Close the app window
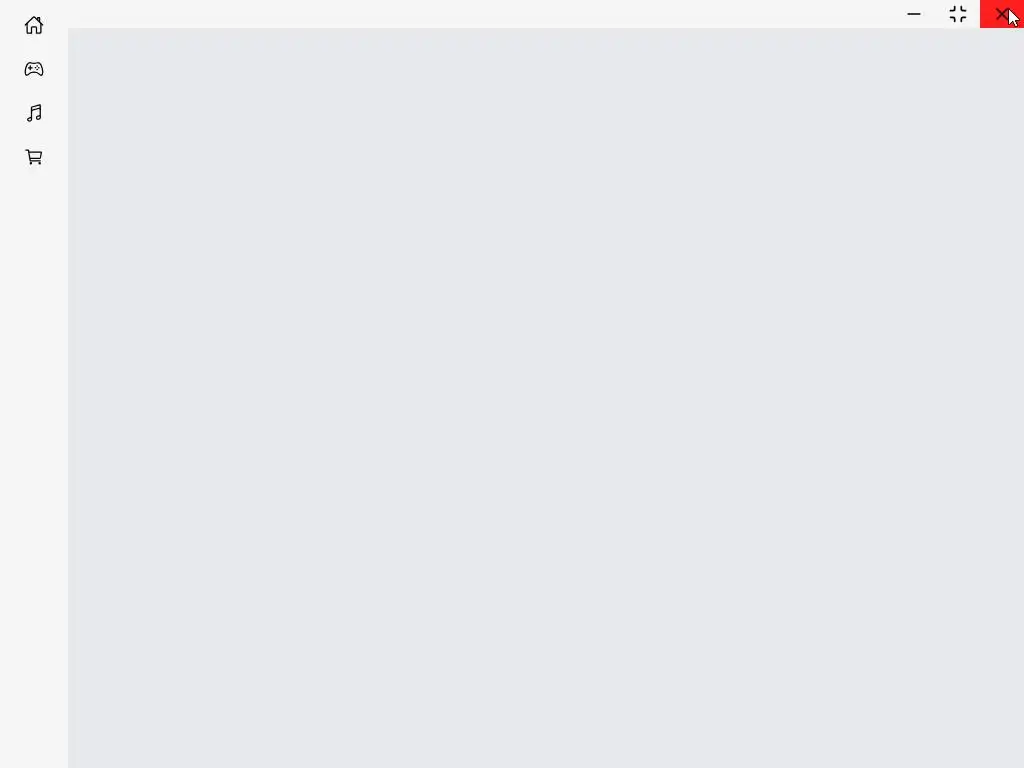Viewport: 1024px width, 768px height. point(1001,14)
